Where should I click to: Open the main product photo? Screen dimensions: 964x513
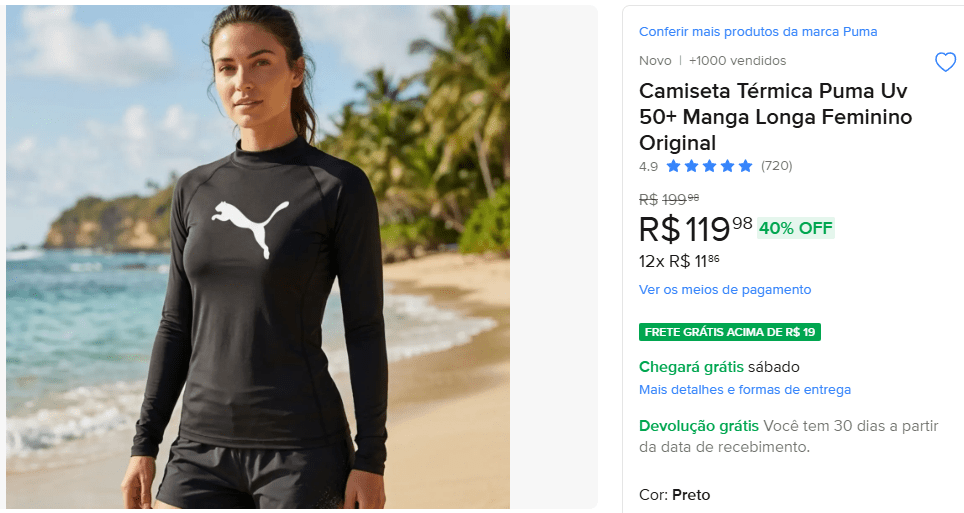point(258,258)
